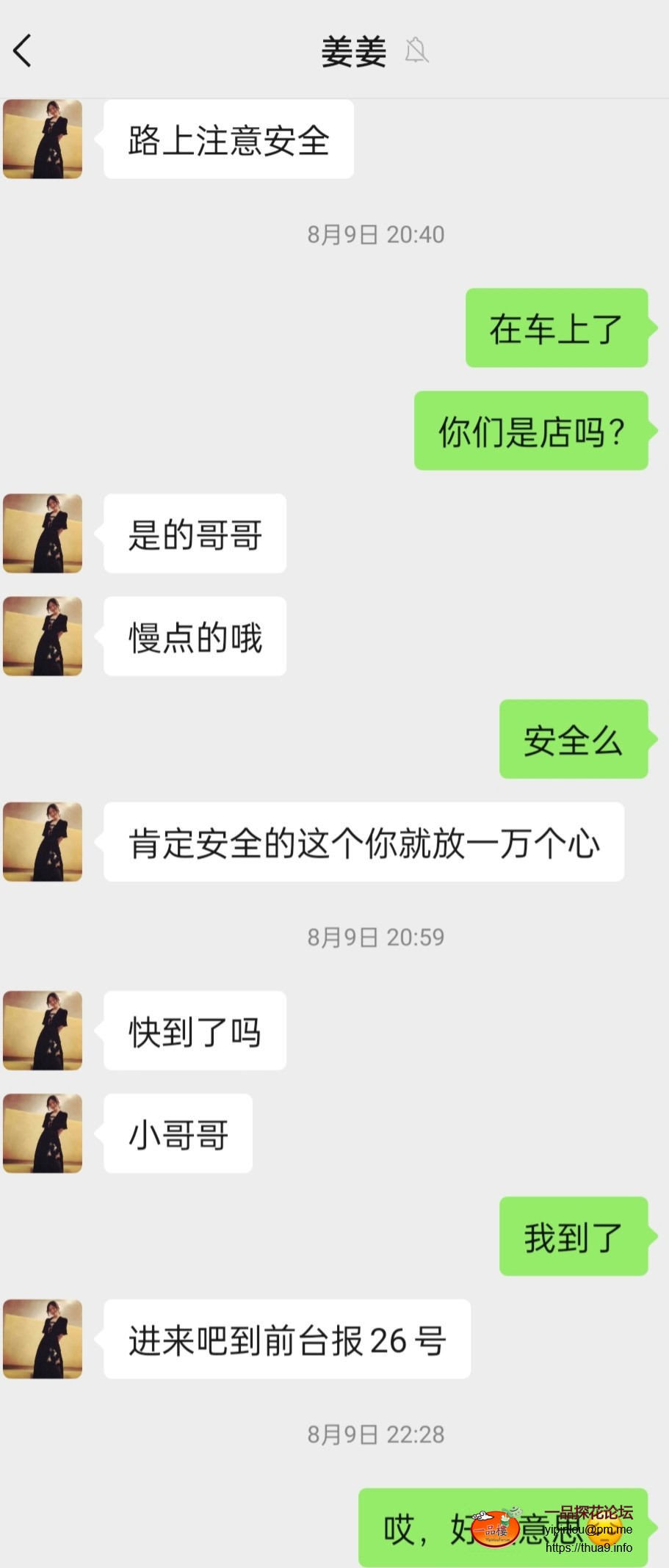
Task: Tap 姜姜's avatar next to 是的哥哥
Action: coord(43,534)
